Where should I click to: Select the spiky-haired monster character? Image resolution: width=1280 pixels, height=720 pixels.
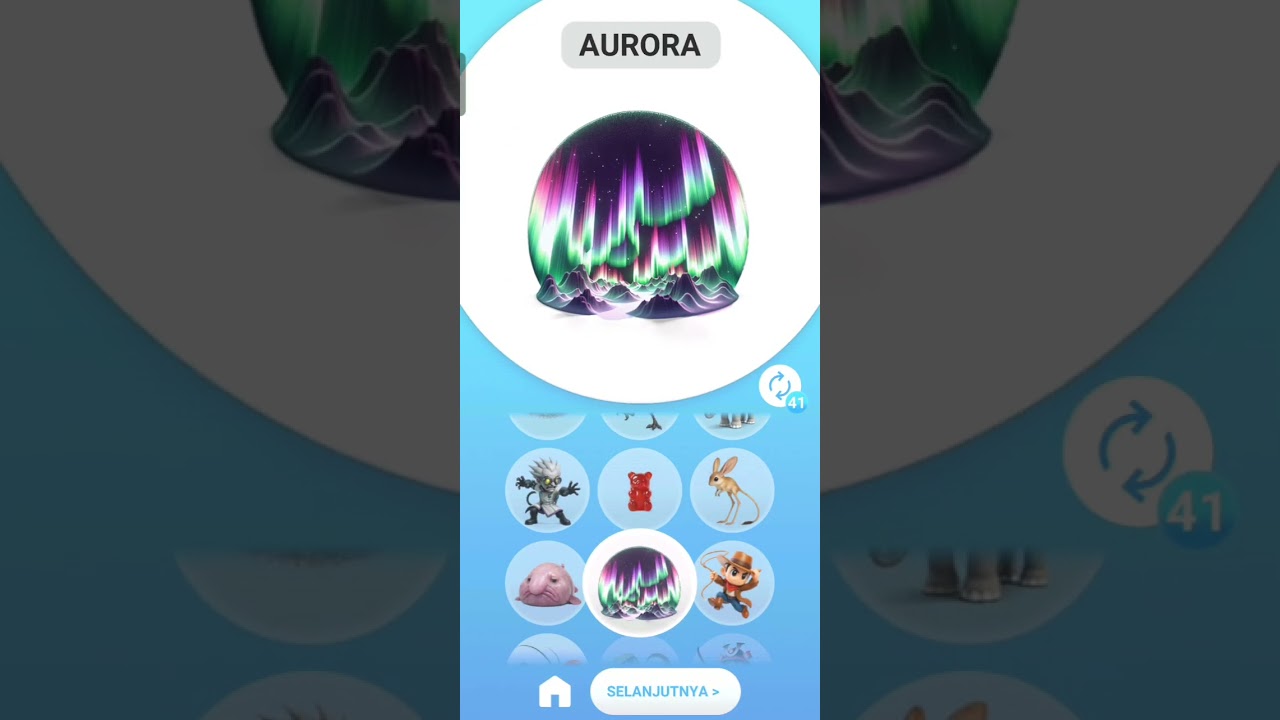point(547,490)
